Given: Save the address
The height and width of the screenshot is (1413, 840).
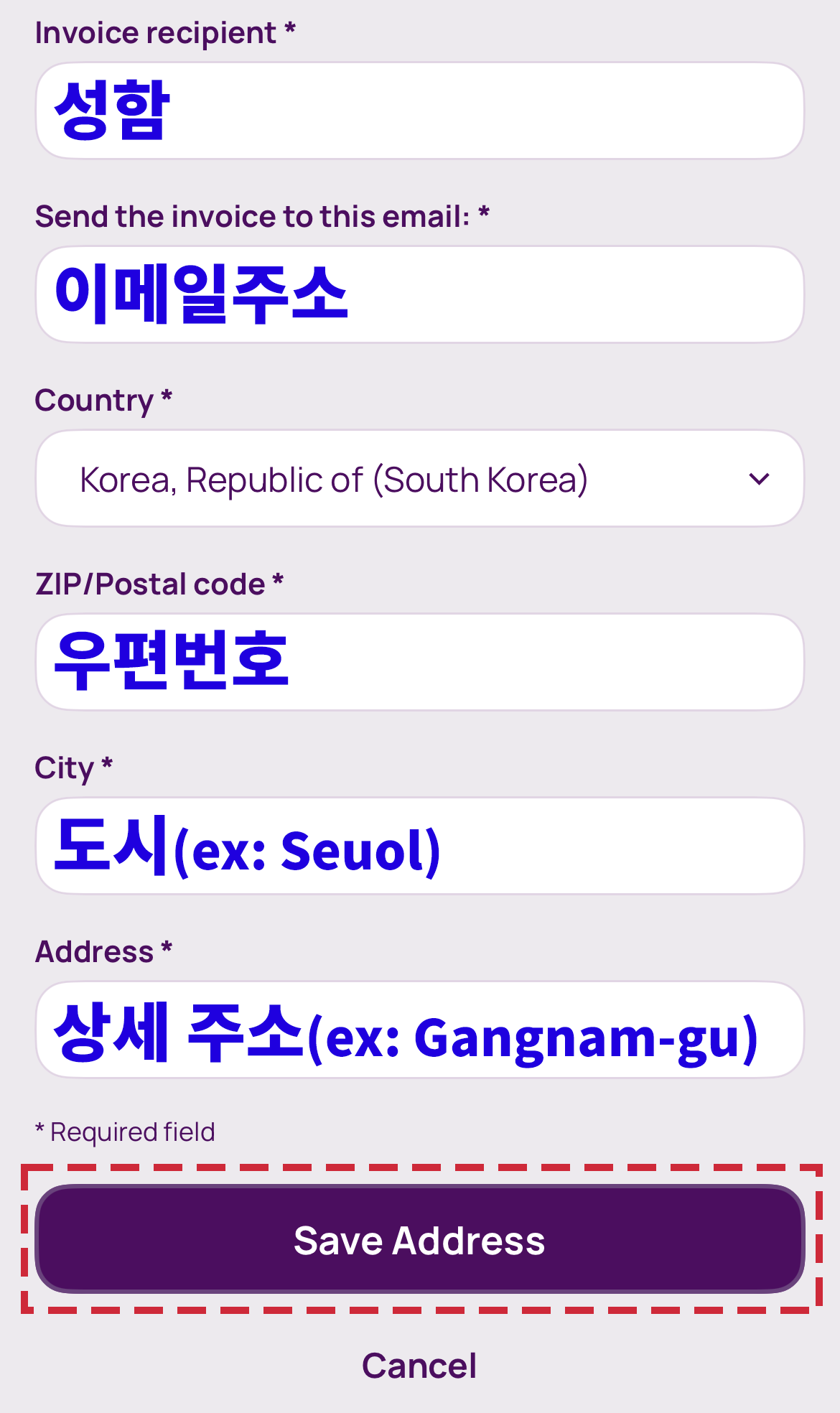Looking at the screenshot, I should (419, 1239).
